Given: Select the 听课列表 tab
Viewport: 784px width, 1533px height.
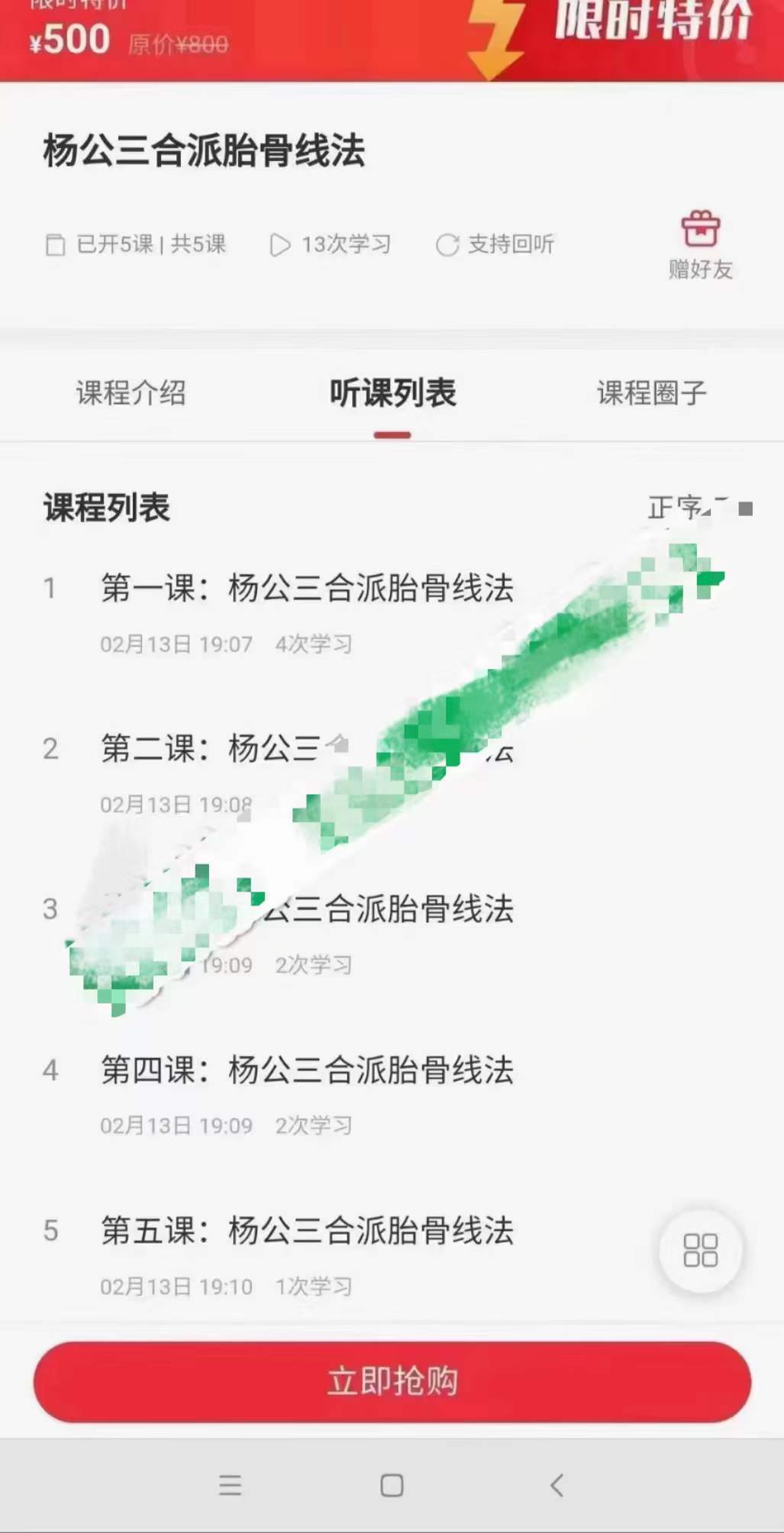Looking at the screenshot, I should click(392, 393).
